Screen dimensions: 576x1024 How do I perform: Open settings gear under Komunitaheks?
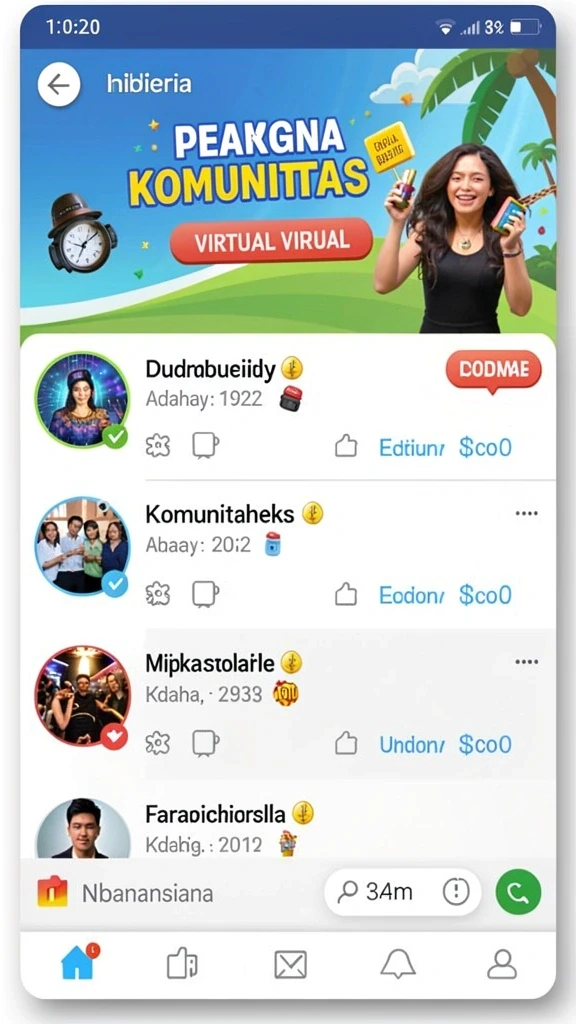point(157,594)
